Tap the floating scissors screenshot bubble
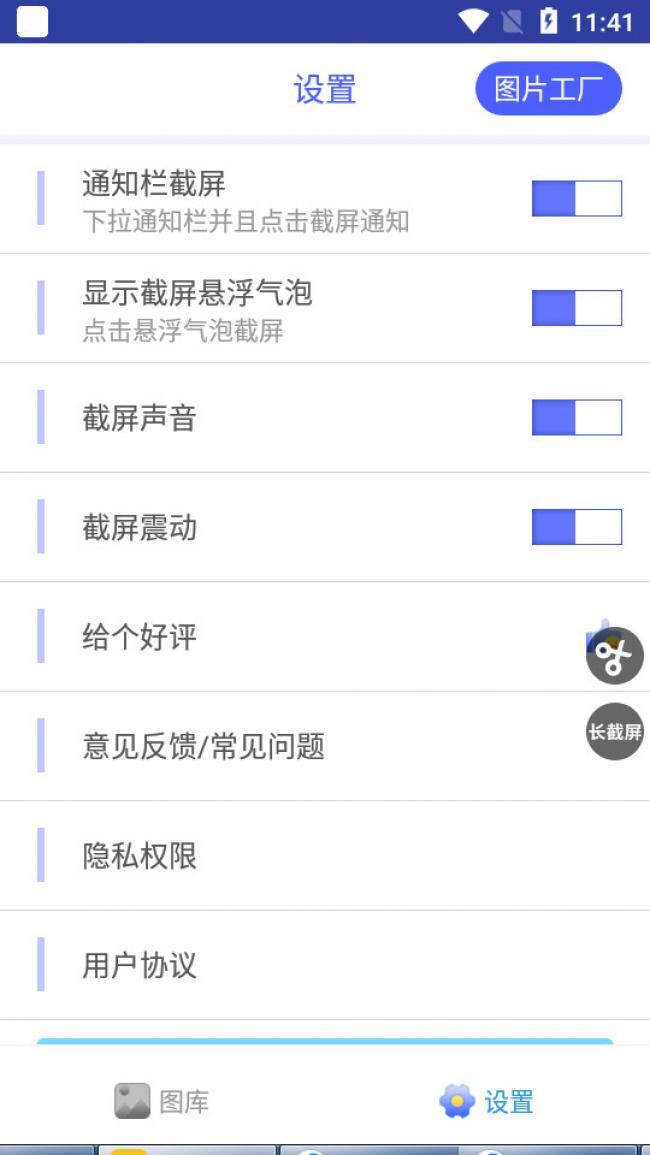The width and height of the screenshot is (650, 1155). click(x=614, y=656)
